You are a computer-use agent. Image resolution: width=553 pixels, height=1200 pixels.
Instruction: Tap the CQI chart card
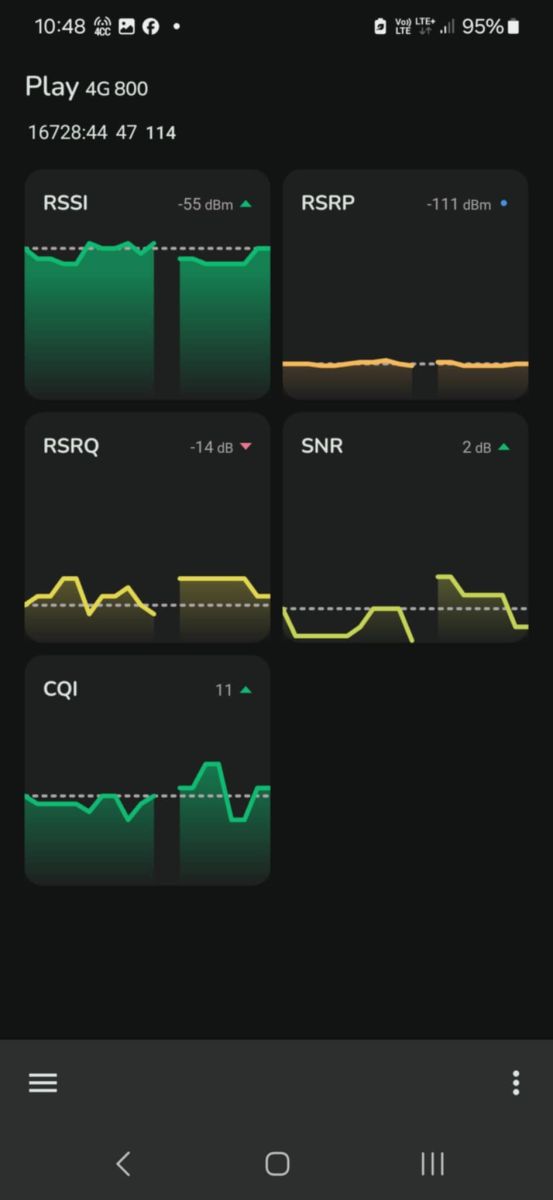click(147, 770)
